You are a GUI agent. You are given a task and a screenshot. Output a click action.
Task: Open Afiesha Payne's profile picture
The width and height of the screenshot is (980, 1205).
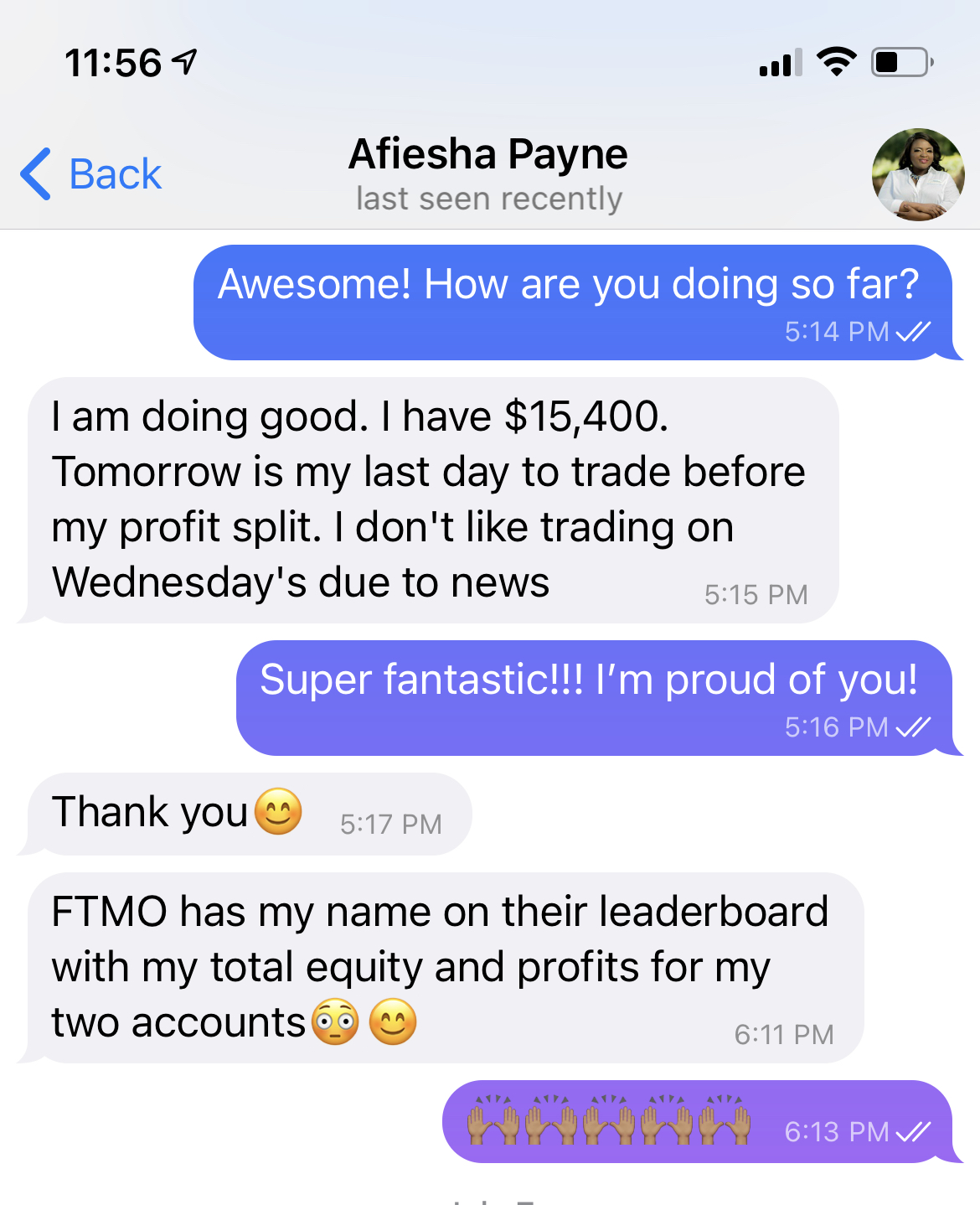918,174
